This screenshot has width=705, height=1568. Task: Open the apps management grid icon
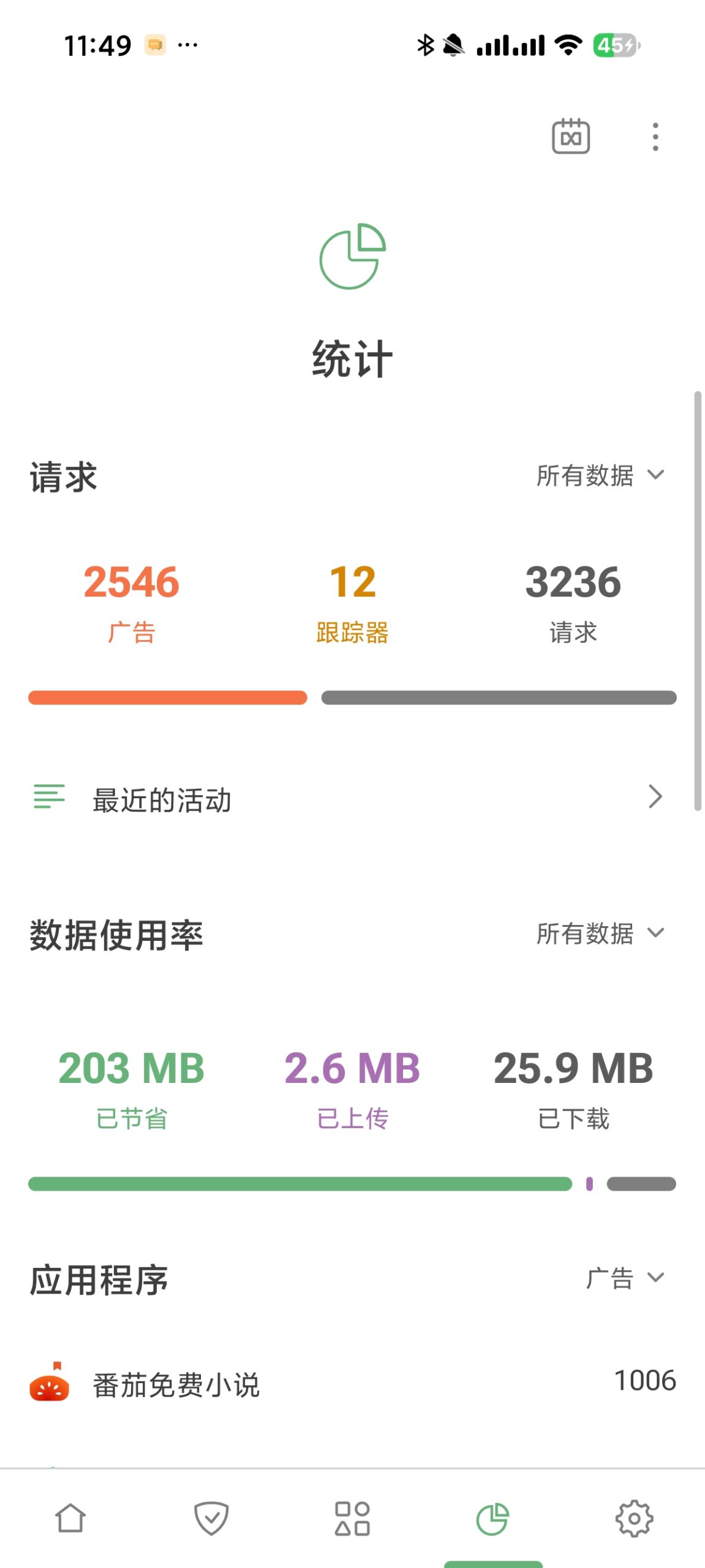pos(352,1518)
